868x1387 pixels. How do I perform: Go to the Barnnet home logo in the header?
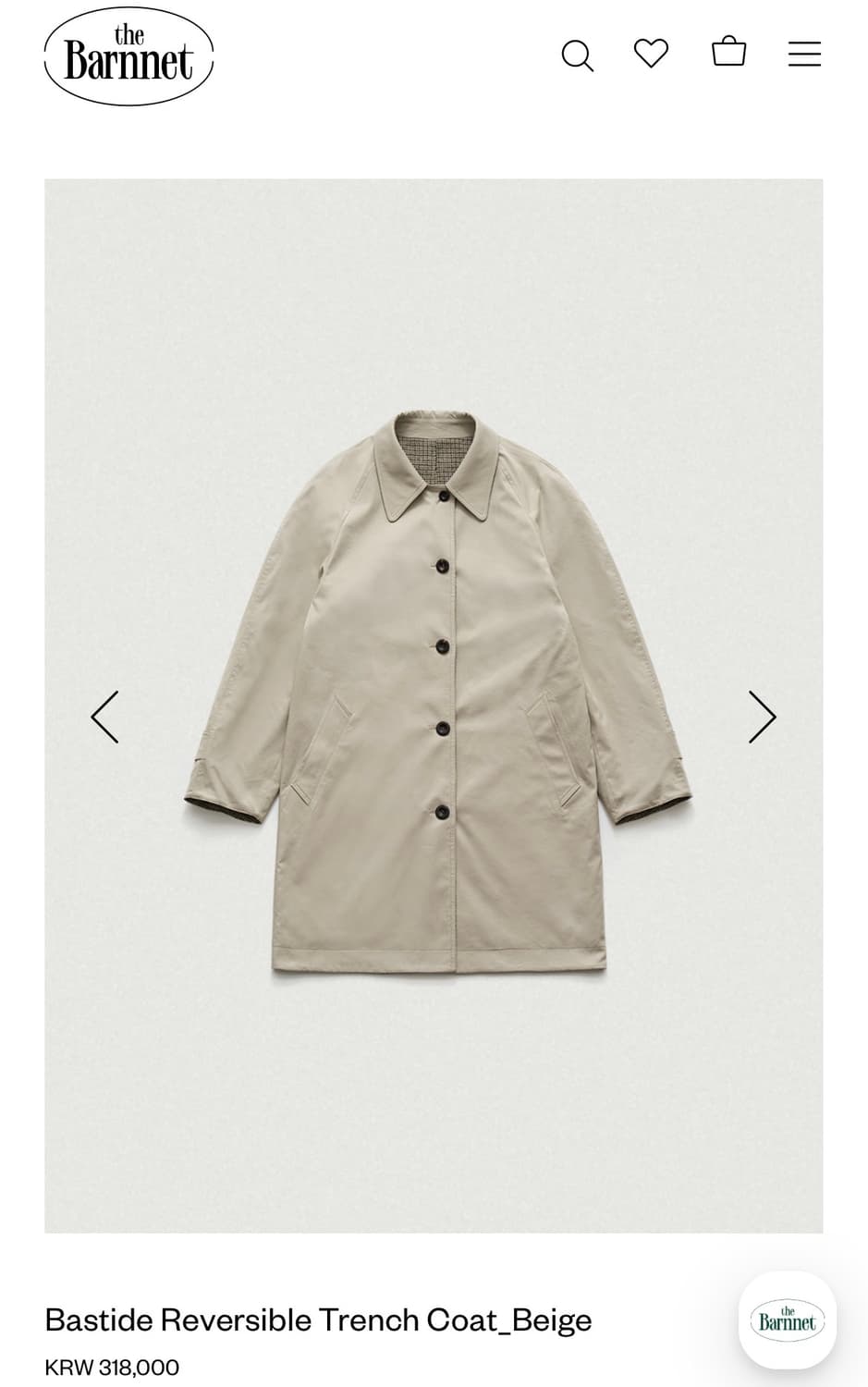[x=128, y=55]
